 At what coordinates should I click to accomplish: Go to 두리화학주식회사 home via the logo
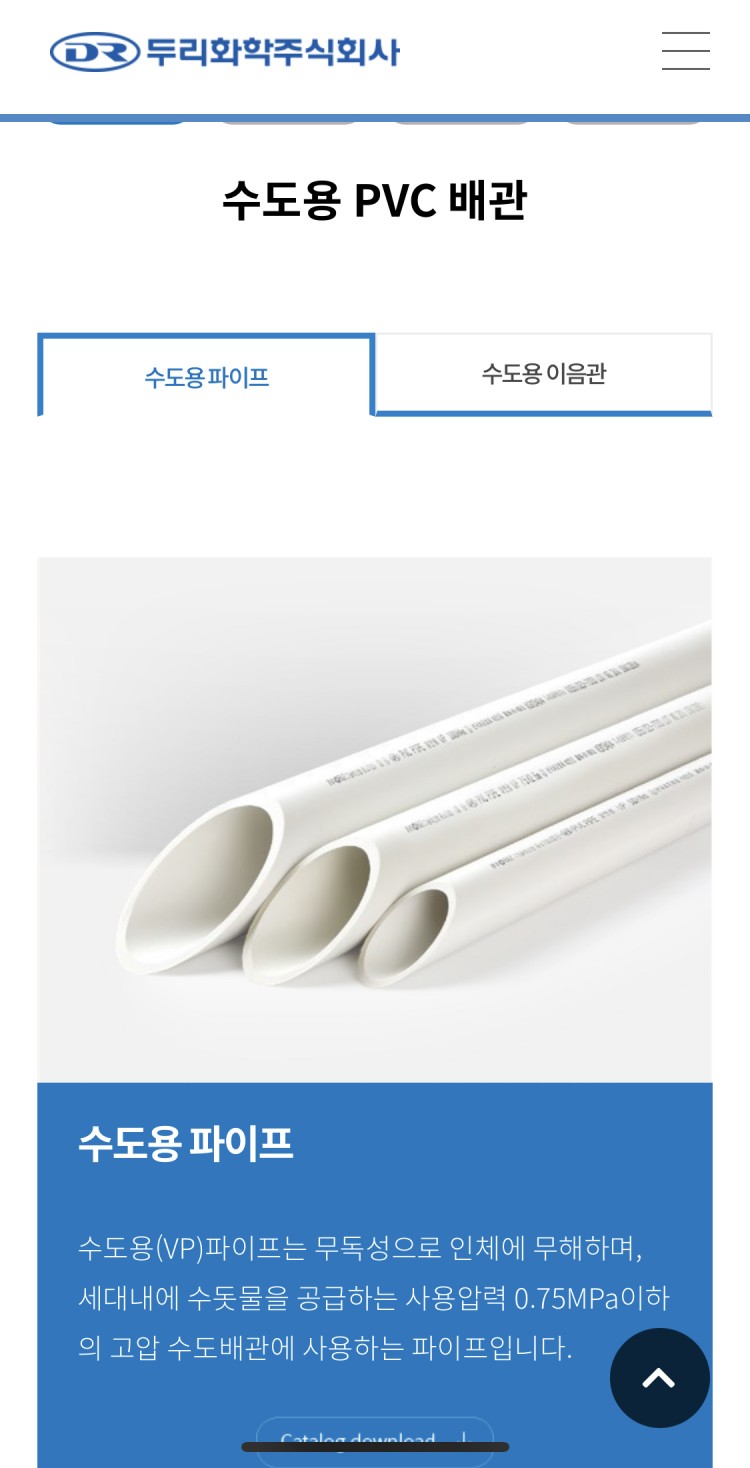tap(225, 51)
